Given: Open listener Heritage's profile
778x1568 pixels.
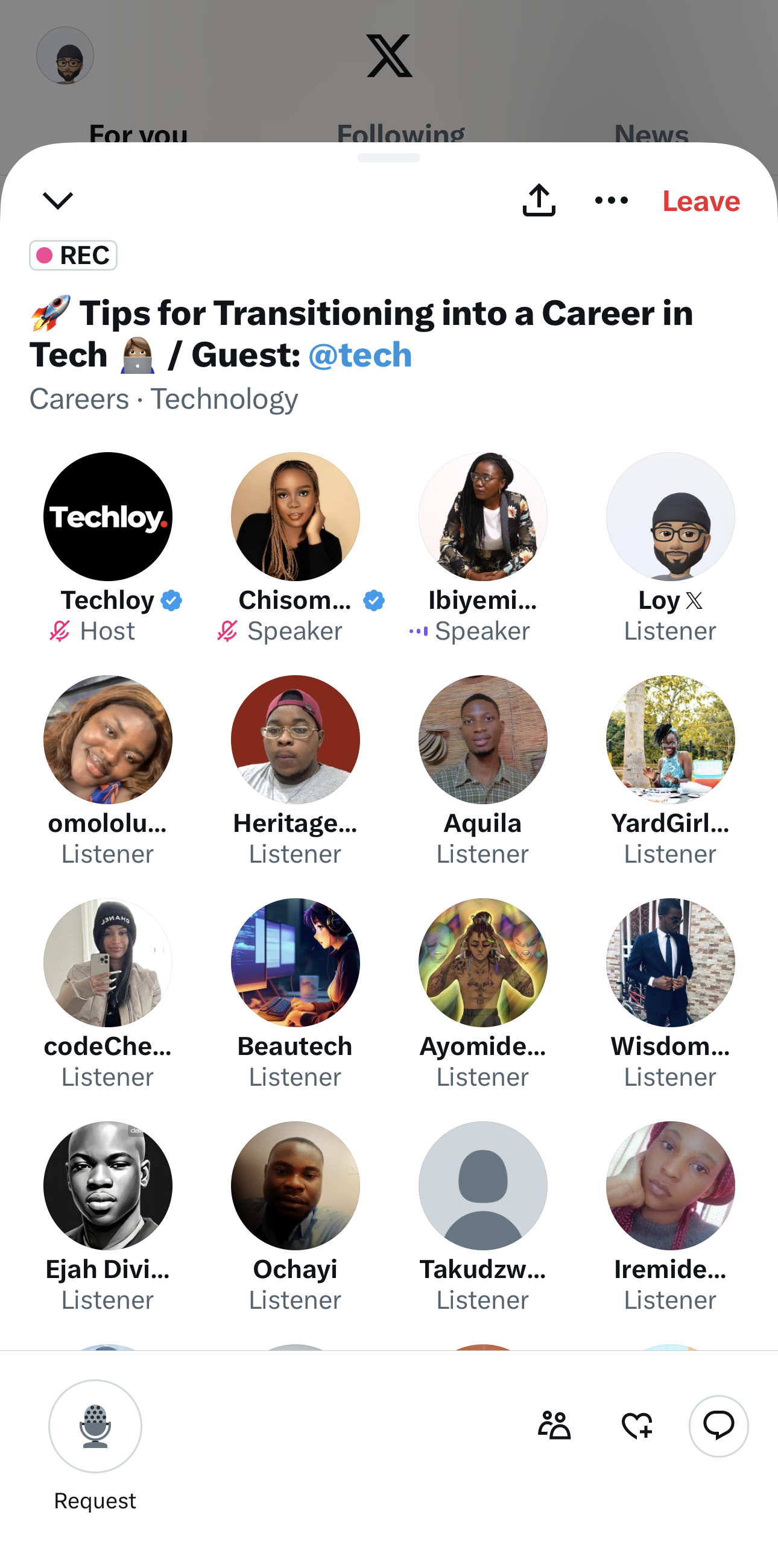Looking at the screenshot, I should click(x=296, y=740).
